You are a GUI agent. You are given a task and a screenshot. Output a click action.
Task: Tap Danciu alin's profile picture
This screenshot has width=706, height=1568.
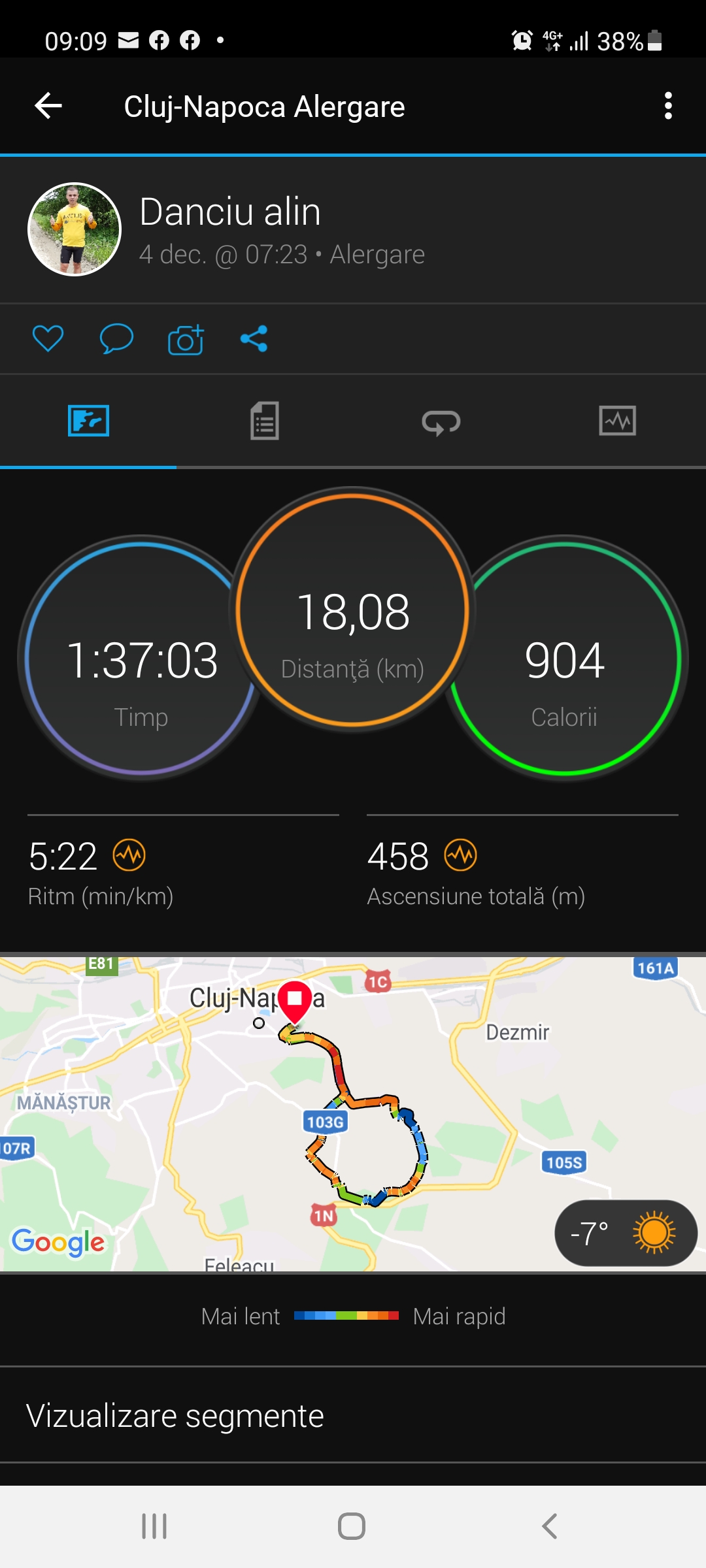click(x=75, y=229)
